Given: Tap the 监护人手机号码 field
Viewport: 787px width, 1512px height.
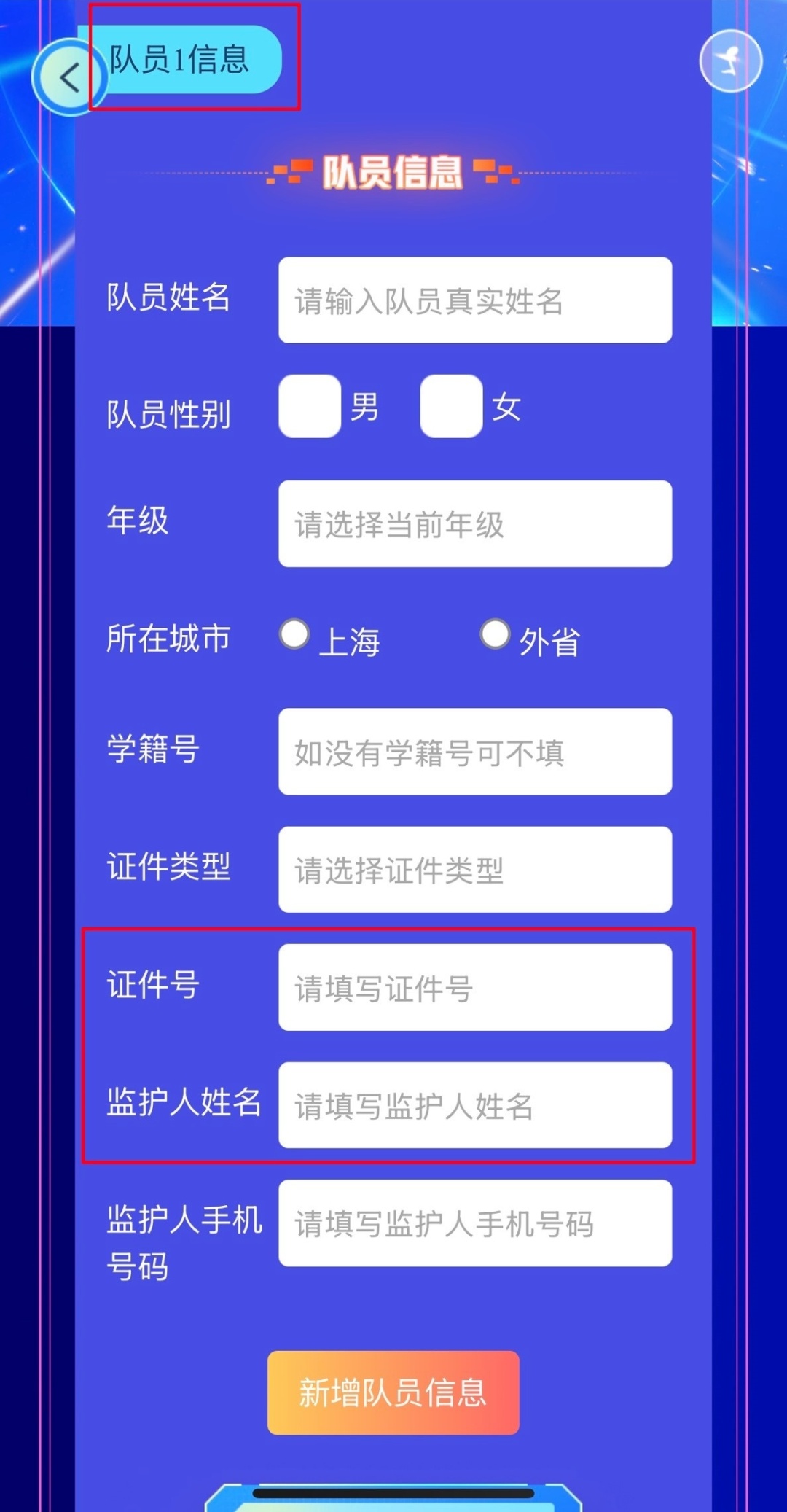Looking at the screenshot, I should pos(474,1223).
